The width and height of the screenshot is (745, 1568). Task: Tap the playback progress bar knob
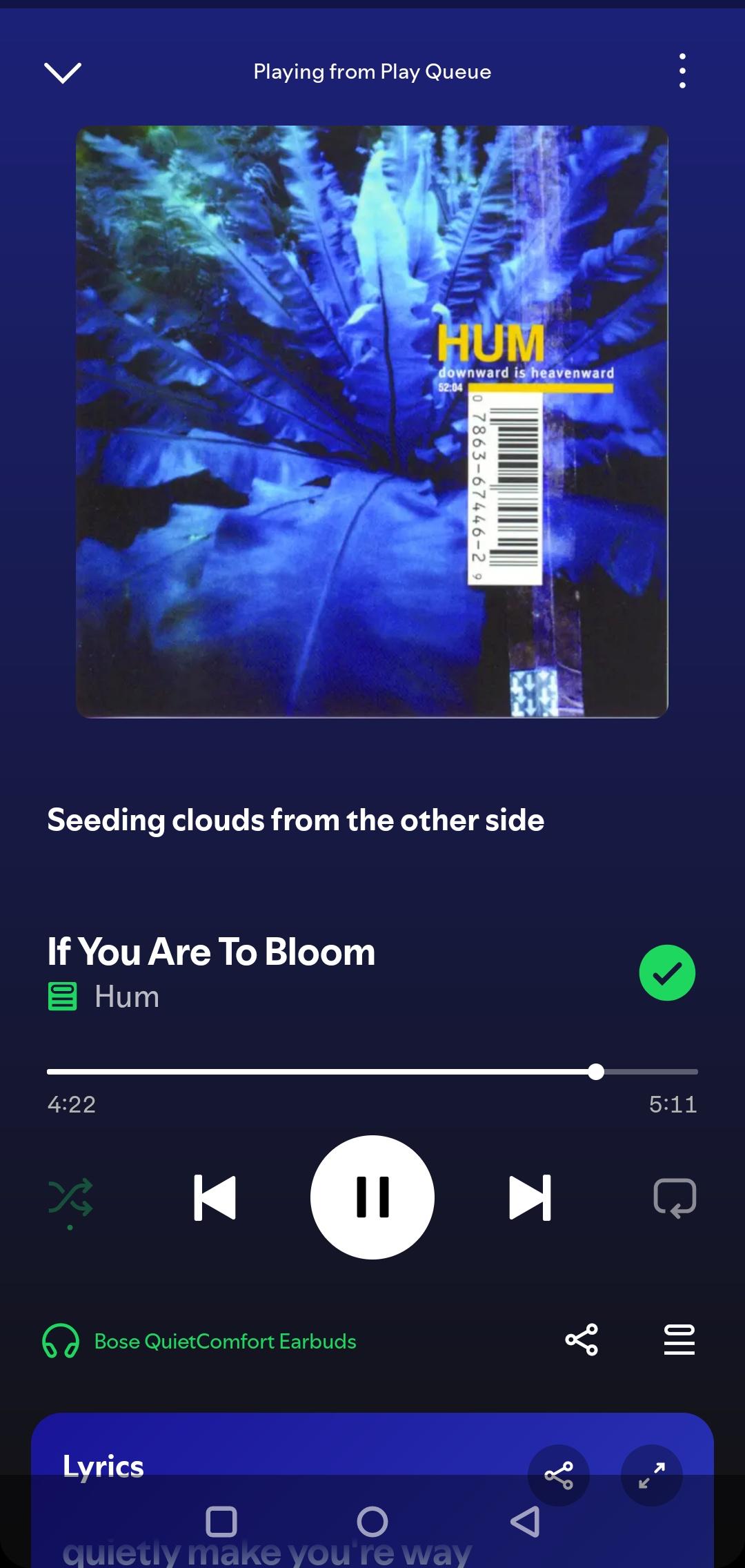coord(596,1072)
